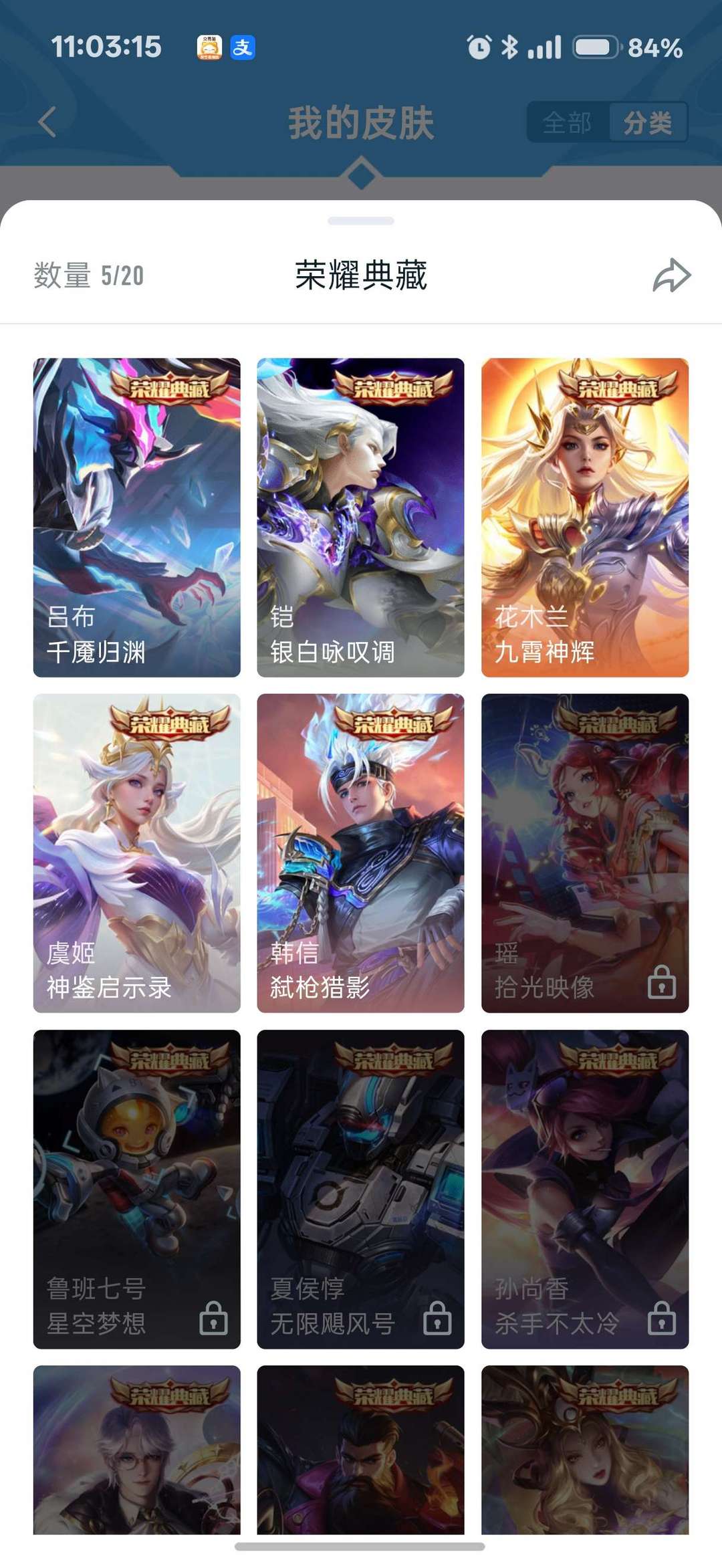Viewport: 722px width, 1568px height.
Task: Tap the signal strength icon in status bar
Action: tap(546, 47)
